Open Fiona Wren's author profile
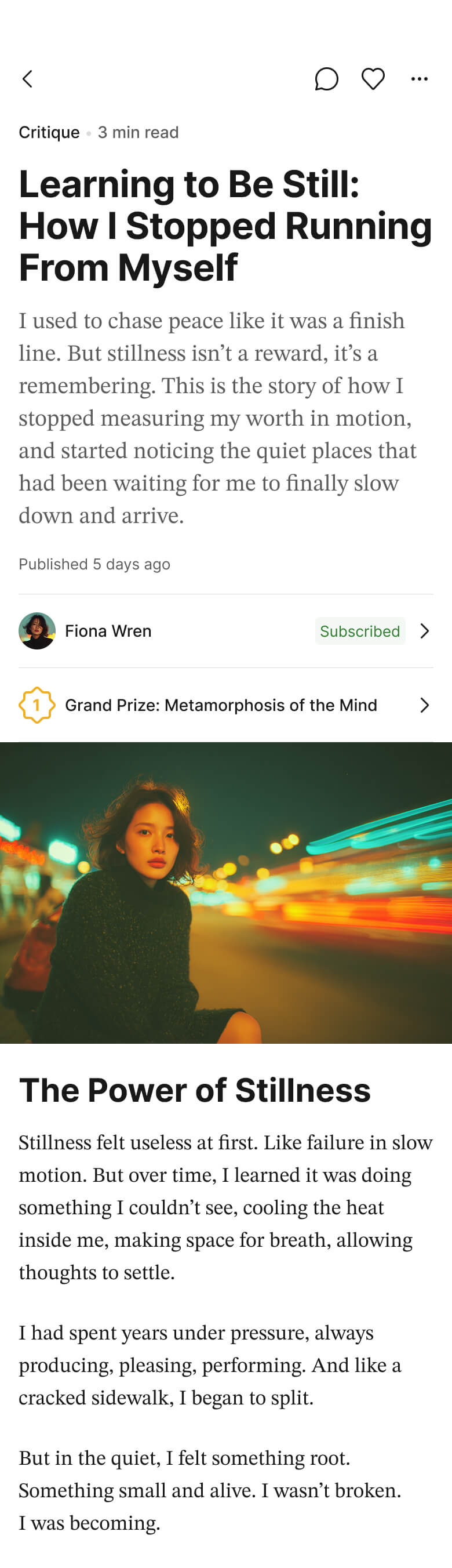The width and height of the screenshot is (452, 1568). 108,631
